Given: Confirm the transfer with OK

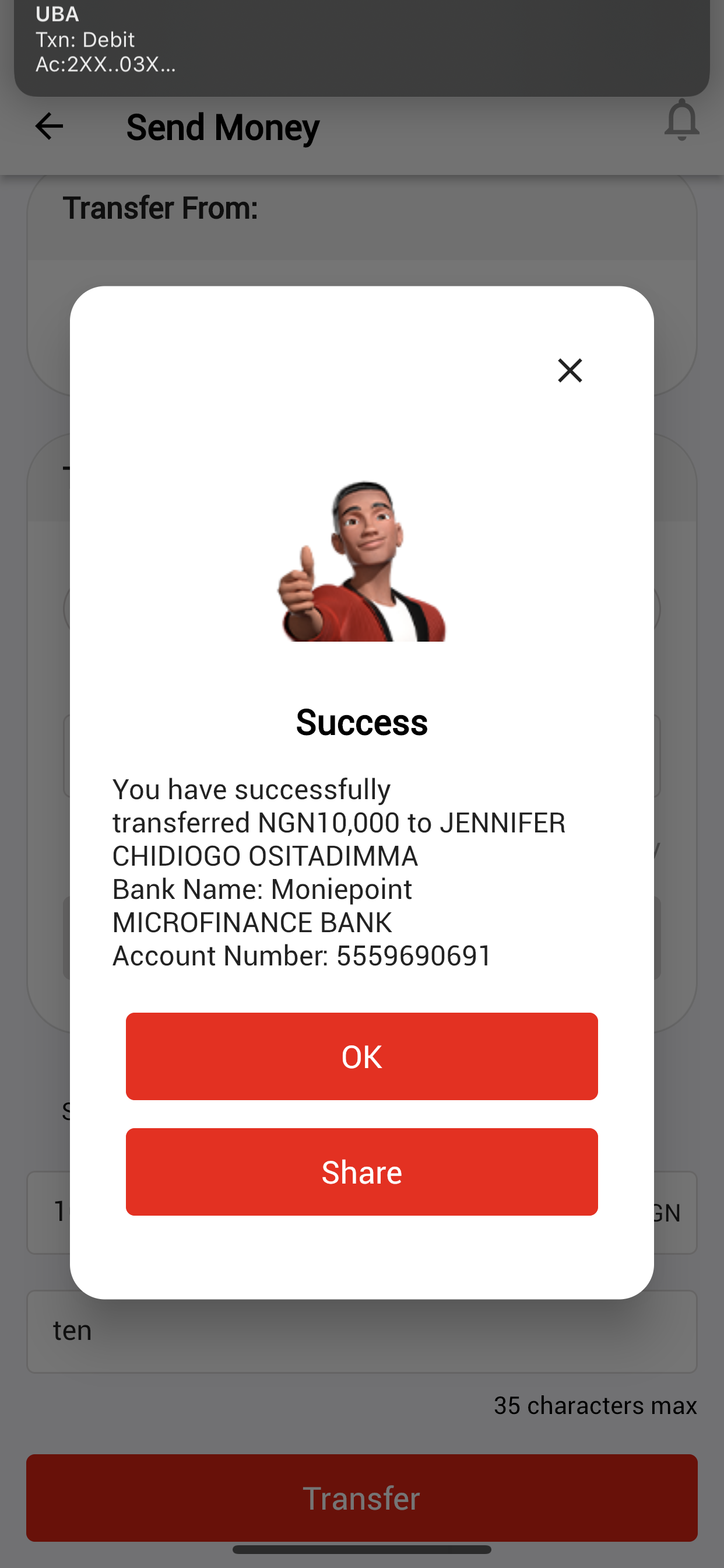Looking at the screenshot, I should click(361, 1056).
